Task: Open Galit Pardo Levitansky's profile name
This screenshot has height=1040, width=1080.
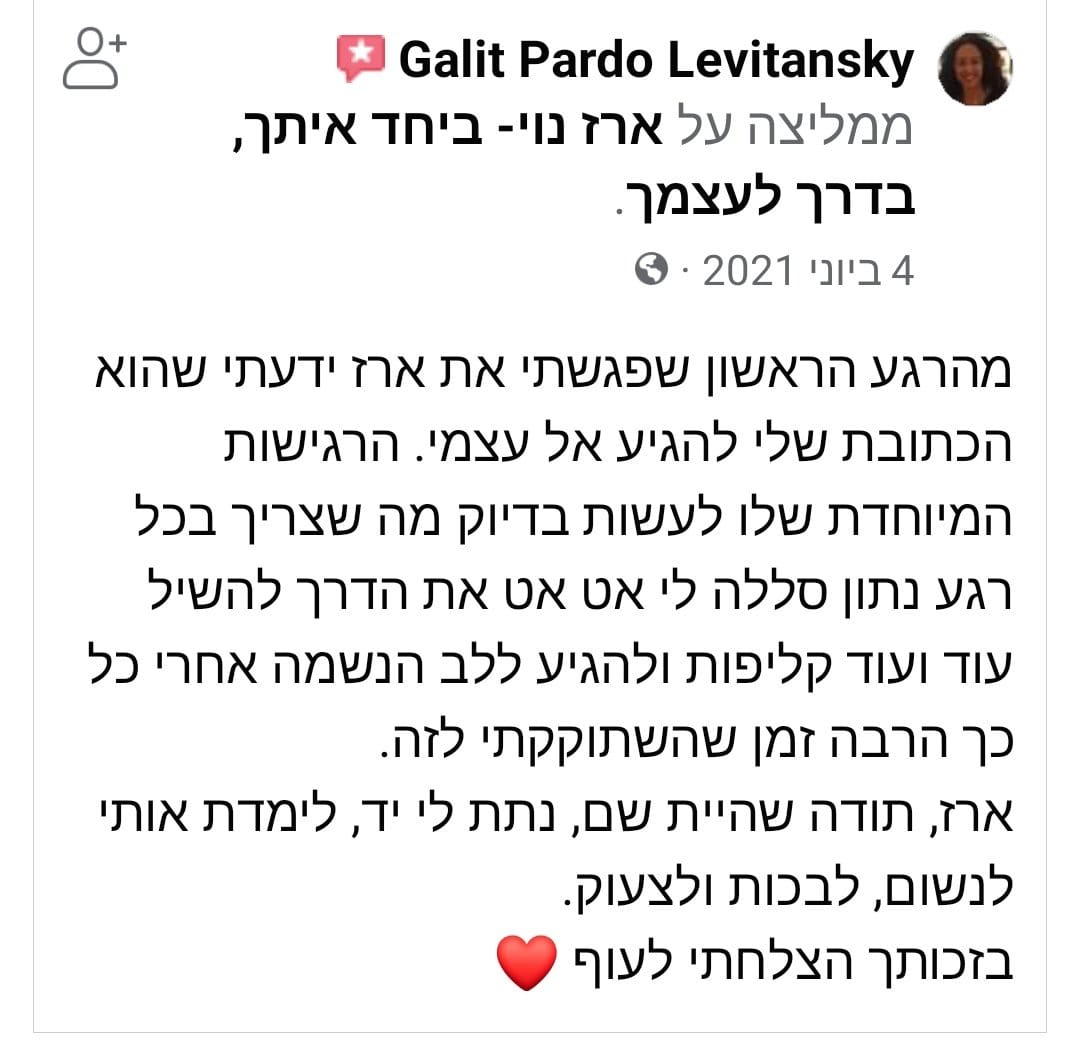Action: tap(655, 62)
